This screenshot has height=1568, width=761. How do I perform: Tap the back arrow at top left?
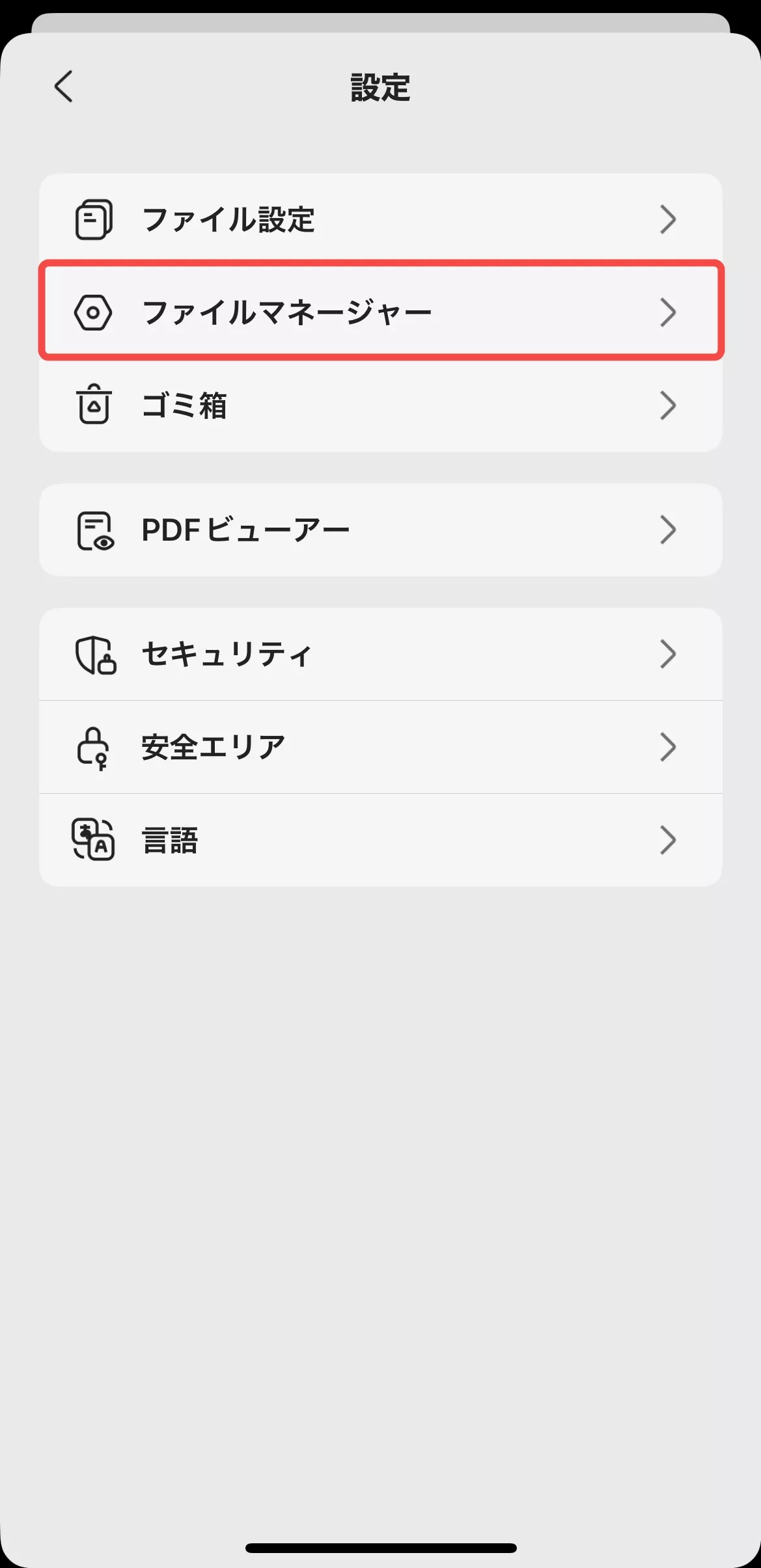click(x=63, y=87)
